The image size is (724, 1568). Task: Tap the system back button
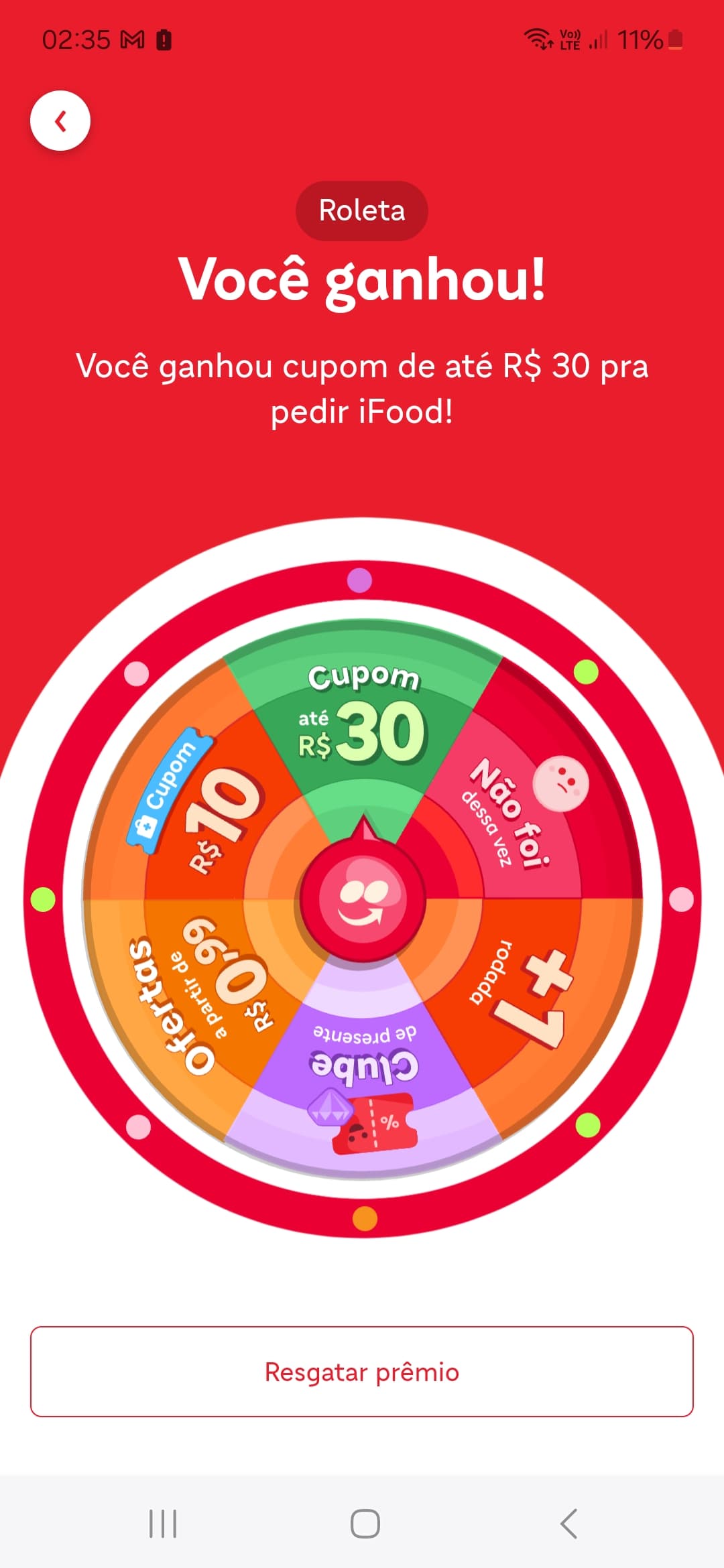568,1523
